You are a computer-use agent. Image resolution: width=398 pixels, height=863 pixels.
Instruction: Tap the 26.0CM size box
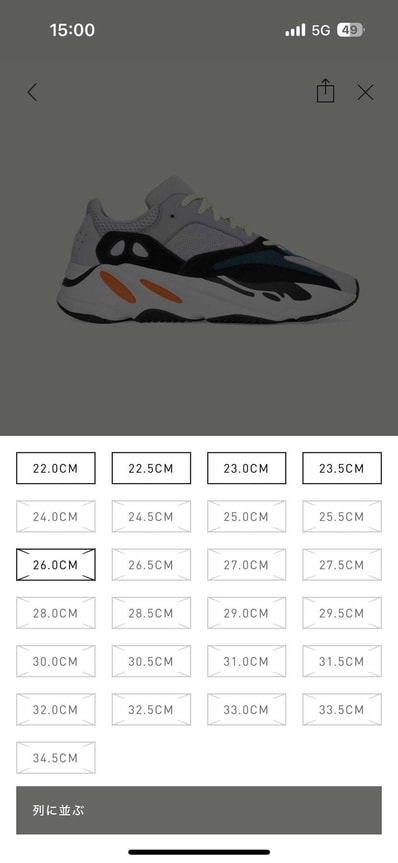click(56, 565)
